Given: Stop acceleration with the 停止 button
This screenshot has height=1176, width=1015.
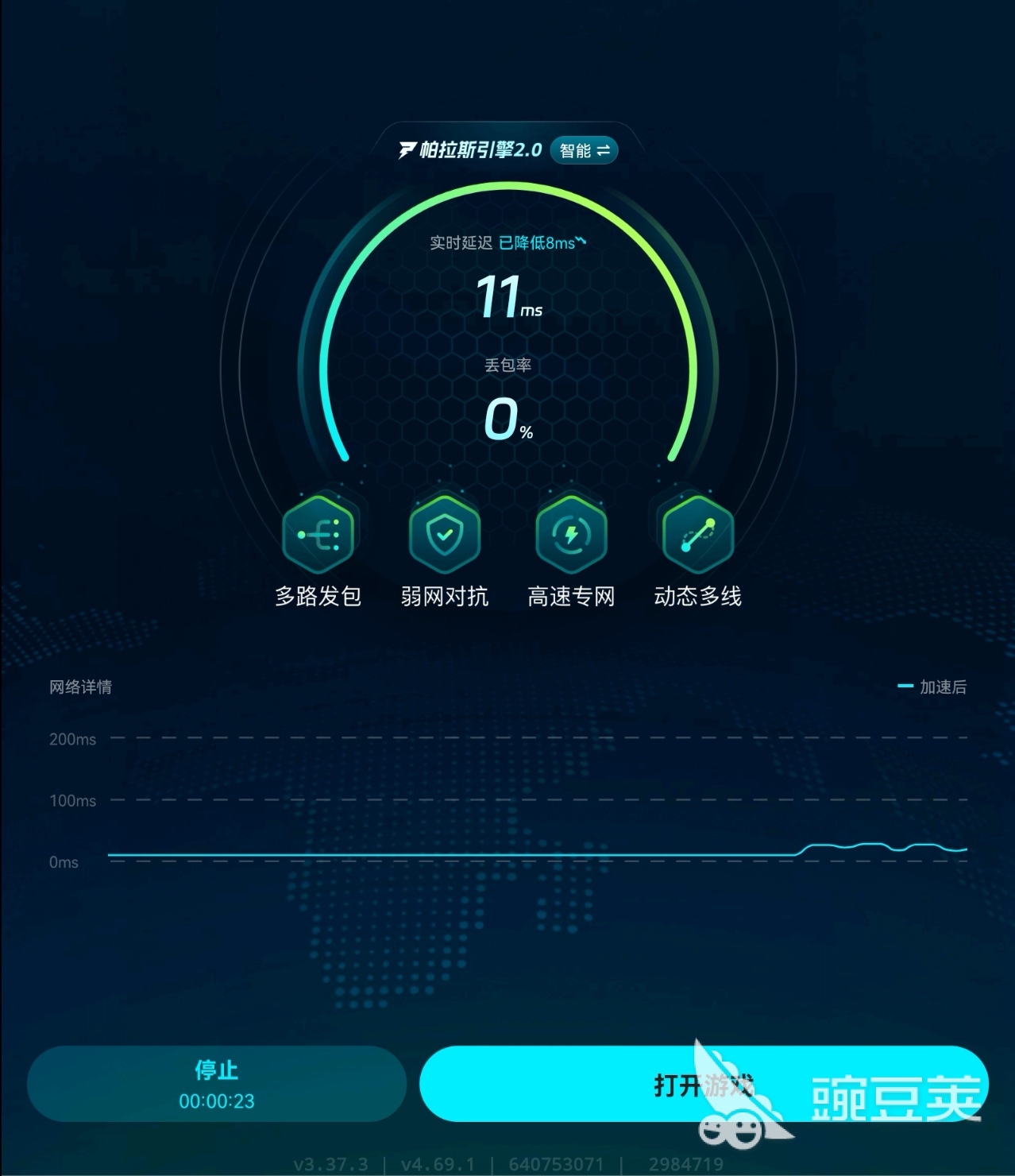Looking at the screenshot, I should (x=216, y=1084).
